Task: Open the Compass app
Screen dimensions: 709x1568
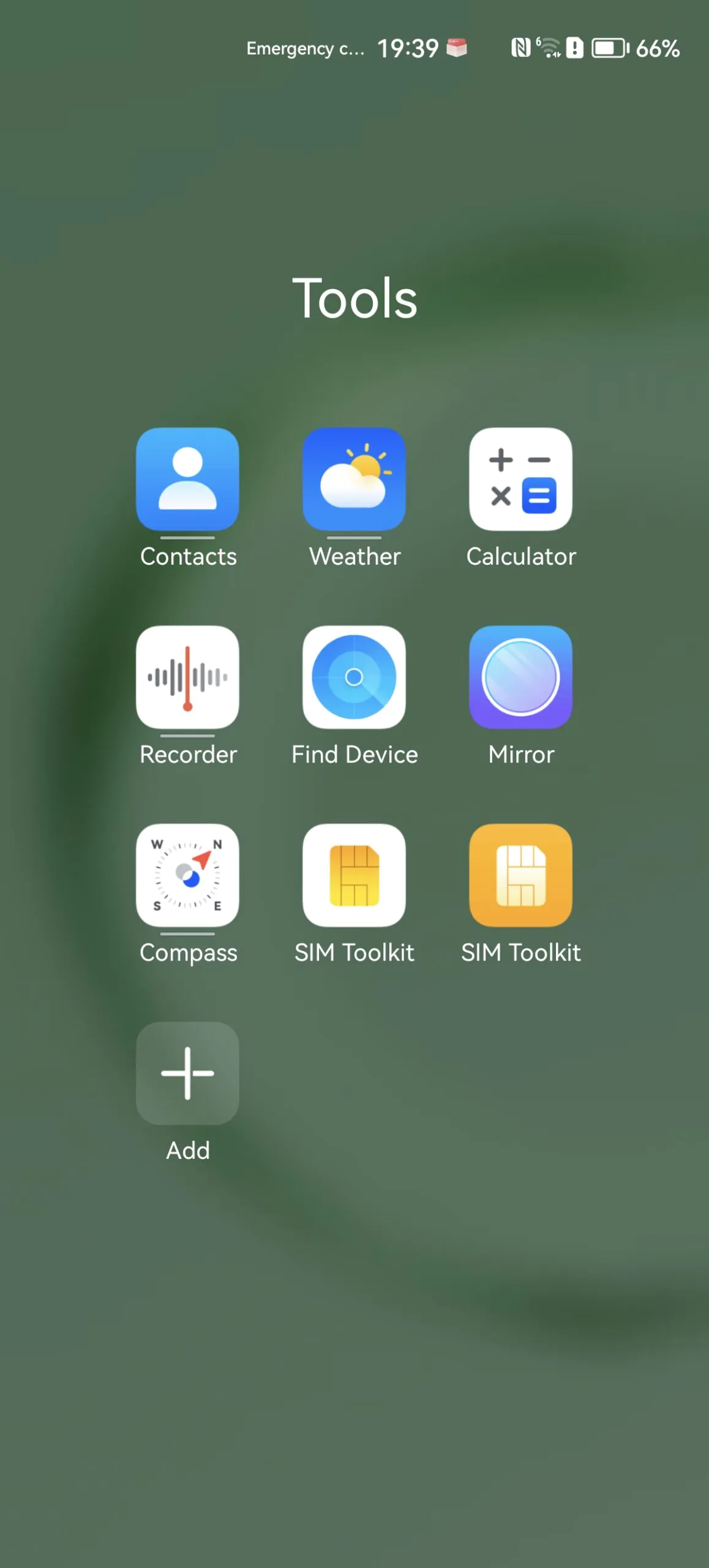Action: [187, 875]
